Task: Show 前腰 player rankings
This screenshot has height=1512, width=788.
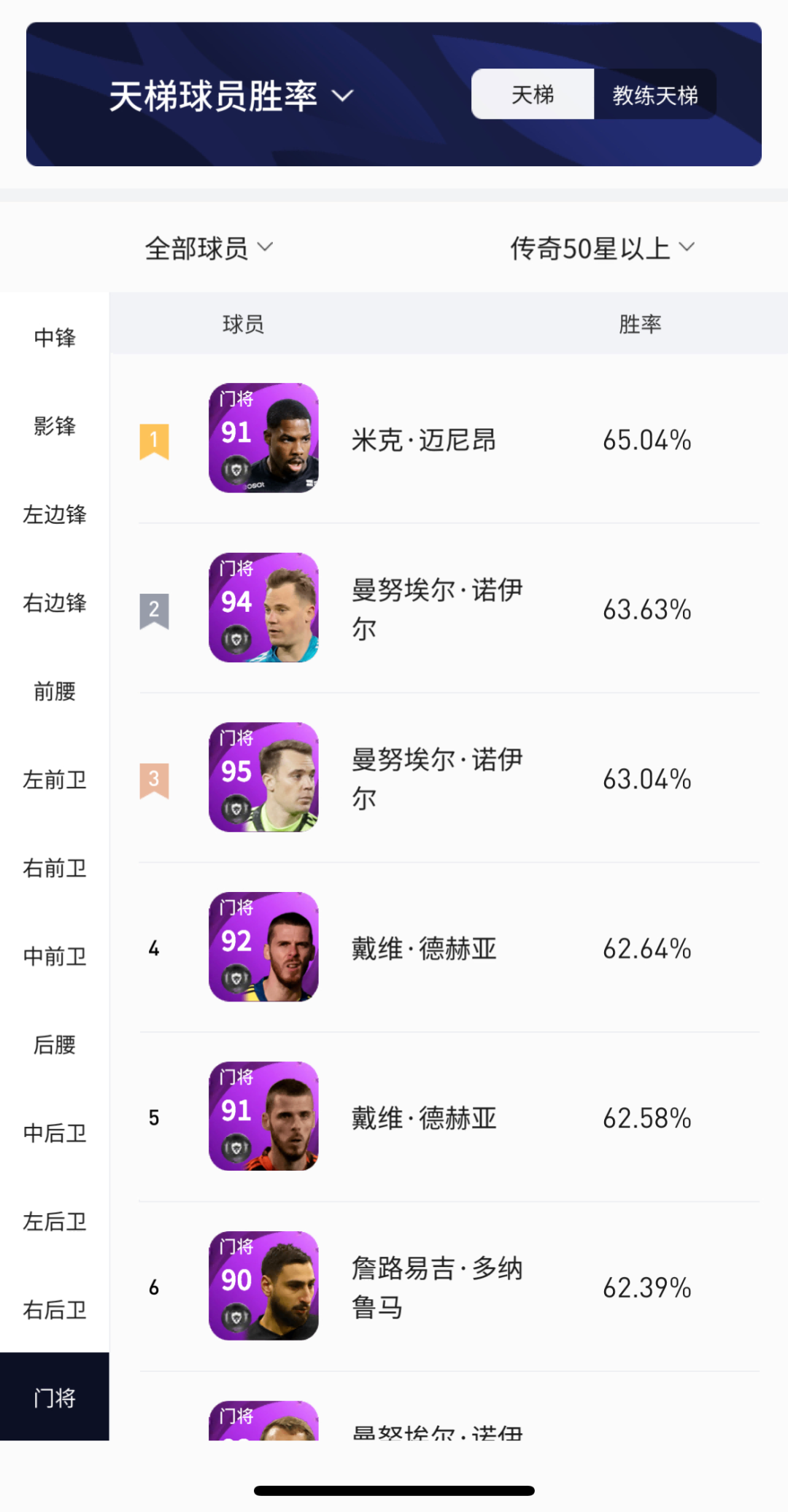Action: coord(55,691)
